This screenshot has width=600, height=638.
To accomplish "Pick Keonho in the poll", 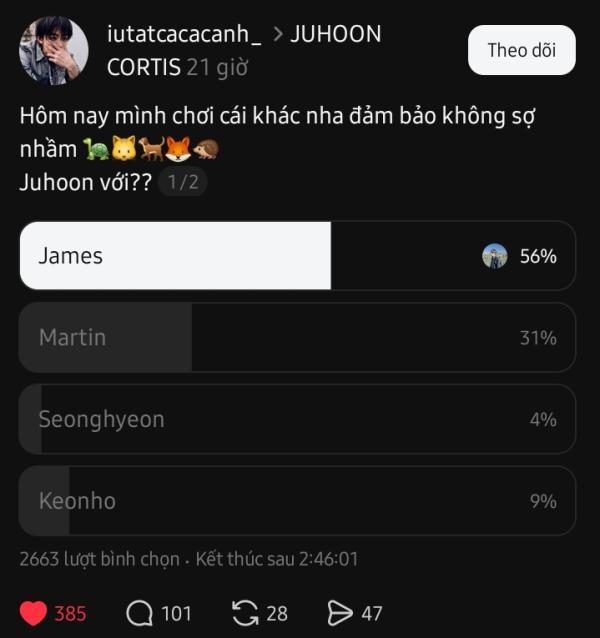I will pyautogui.click(x=297, y=501).
